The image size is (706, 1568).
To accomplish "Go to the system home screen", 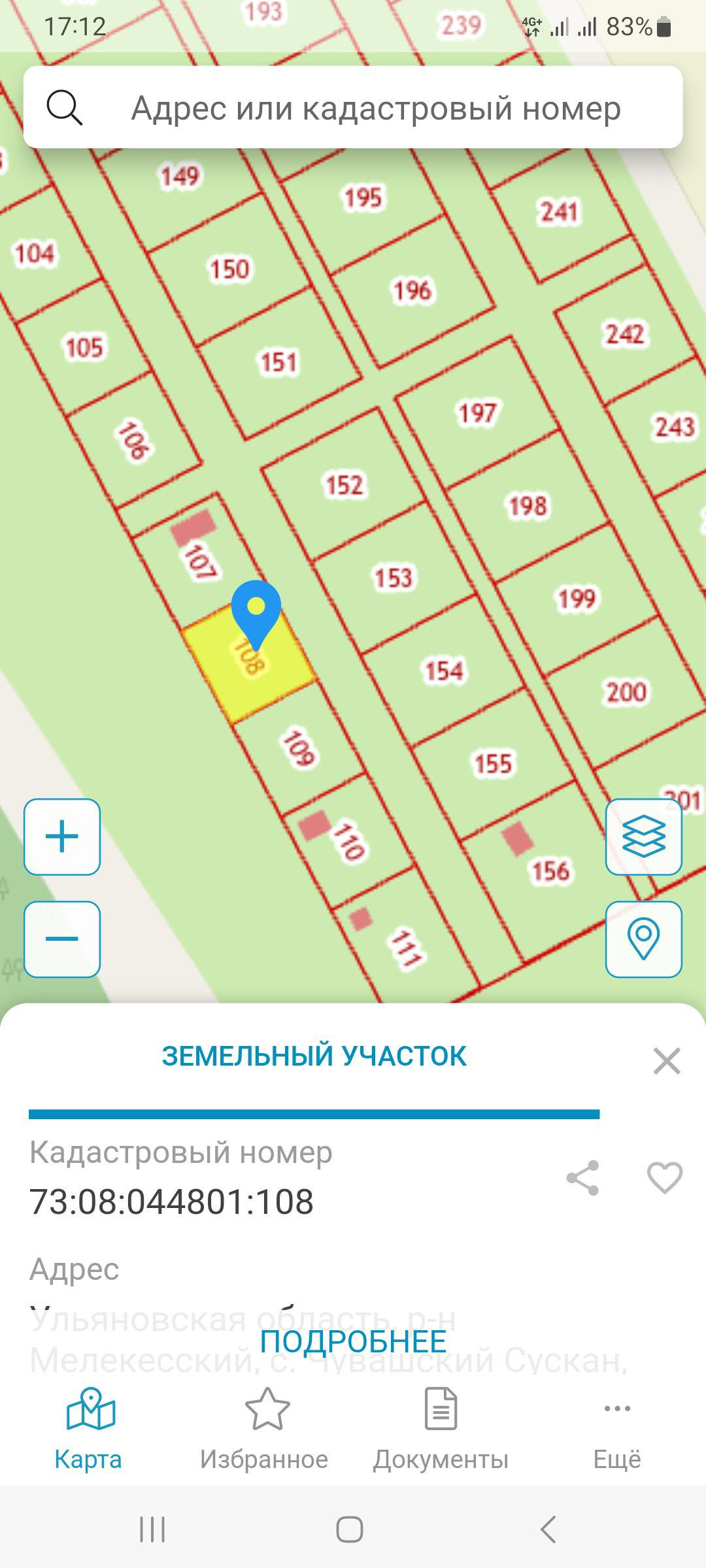I will point(350,1529).
